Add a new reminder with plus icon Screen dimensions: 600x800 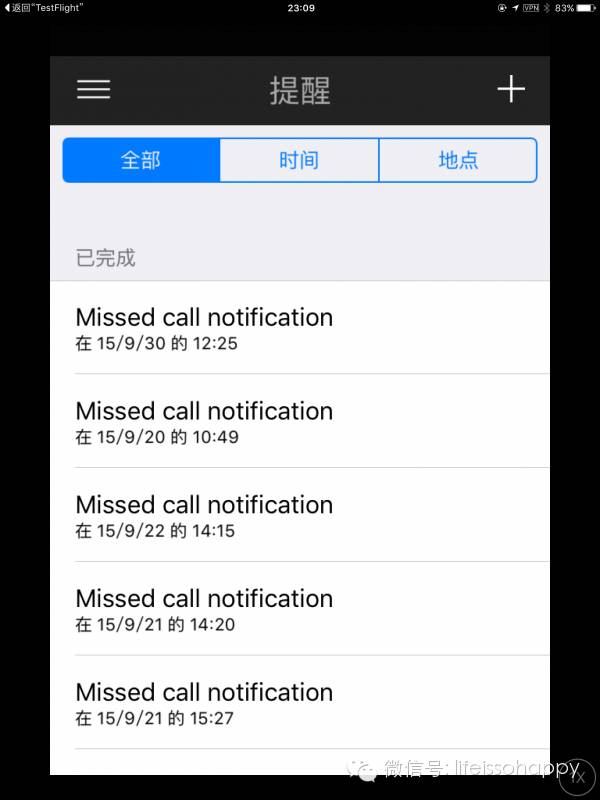click(x=511, y=89)
